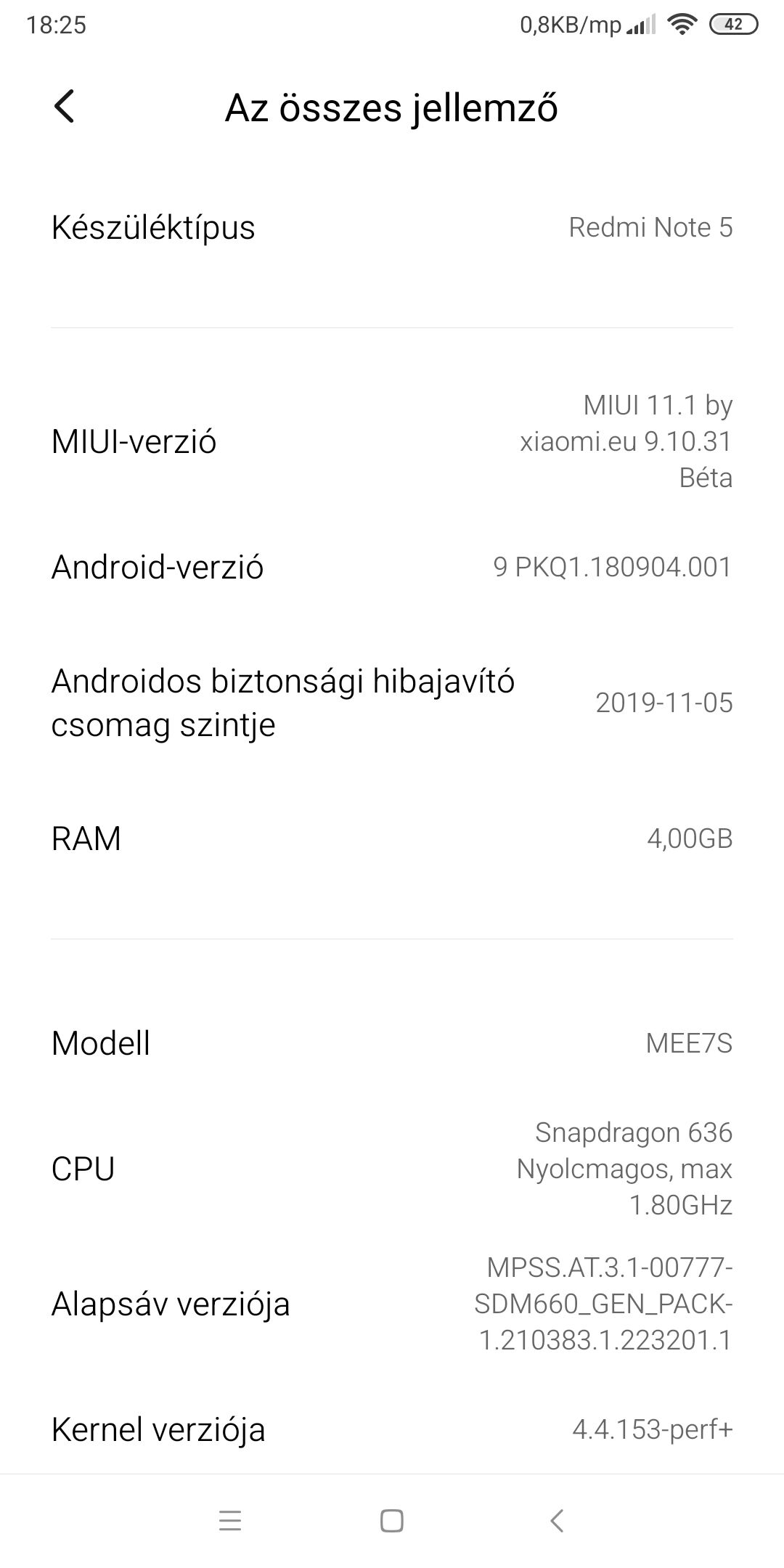784x1568 pixels.
Task: Tap the RAM row
Action: click(x=392, y=838)
